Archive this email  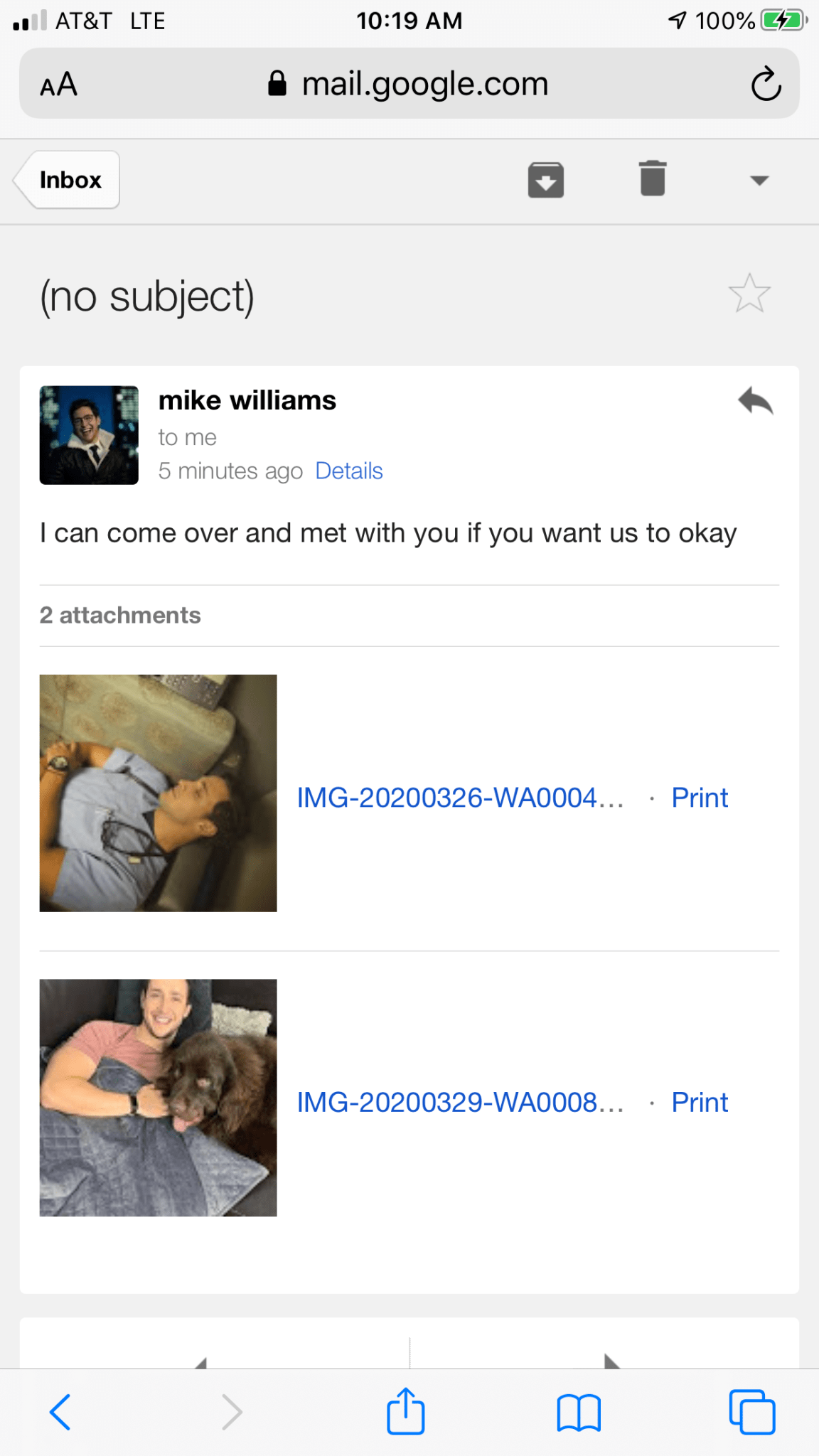(545, 180)
